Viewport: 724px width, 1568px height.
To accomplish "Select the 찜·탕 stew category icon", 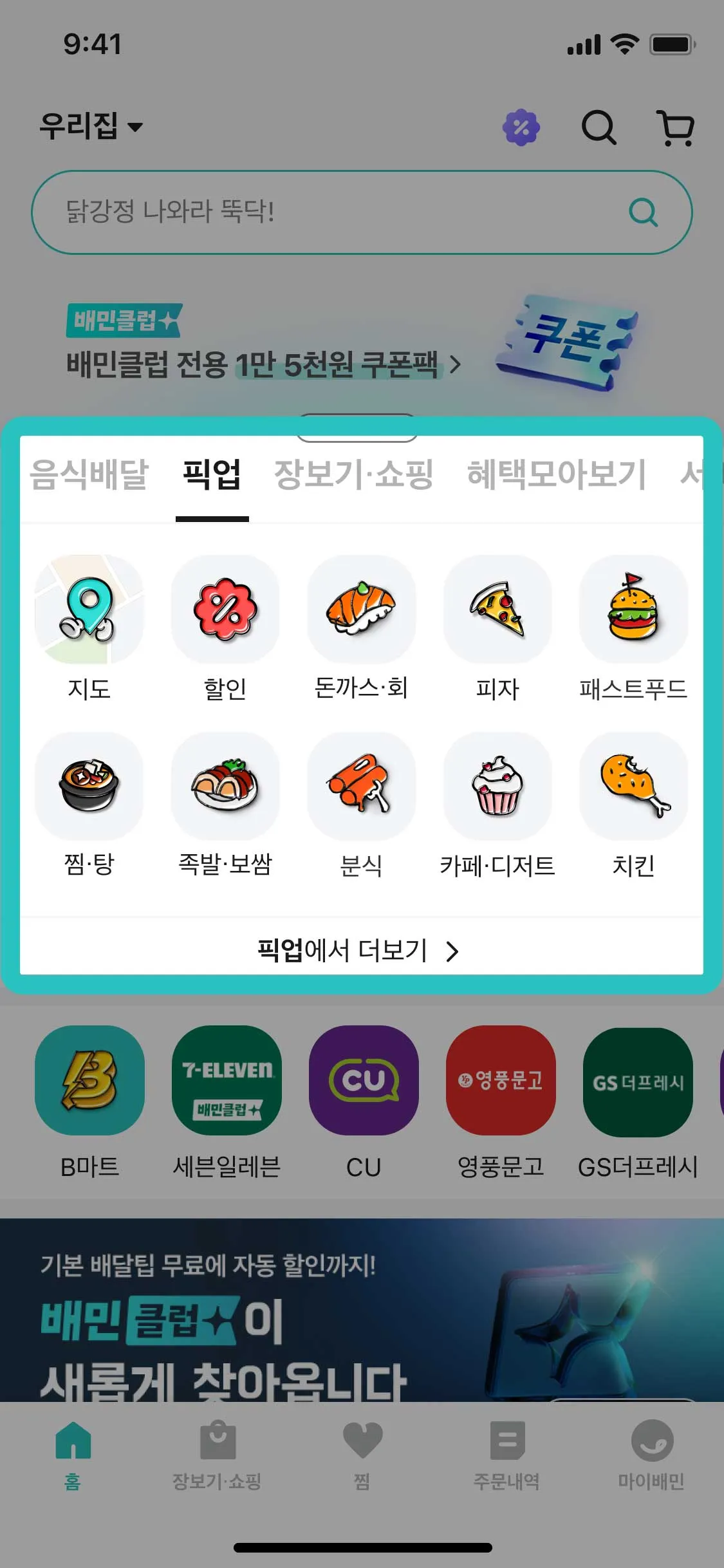I will coord(90,787).
